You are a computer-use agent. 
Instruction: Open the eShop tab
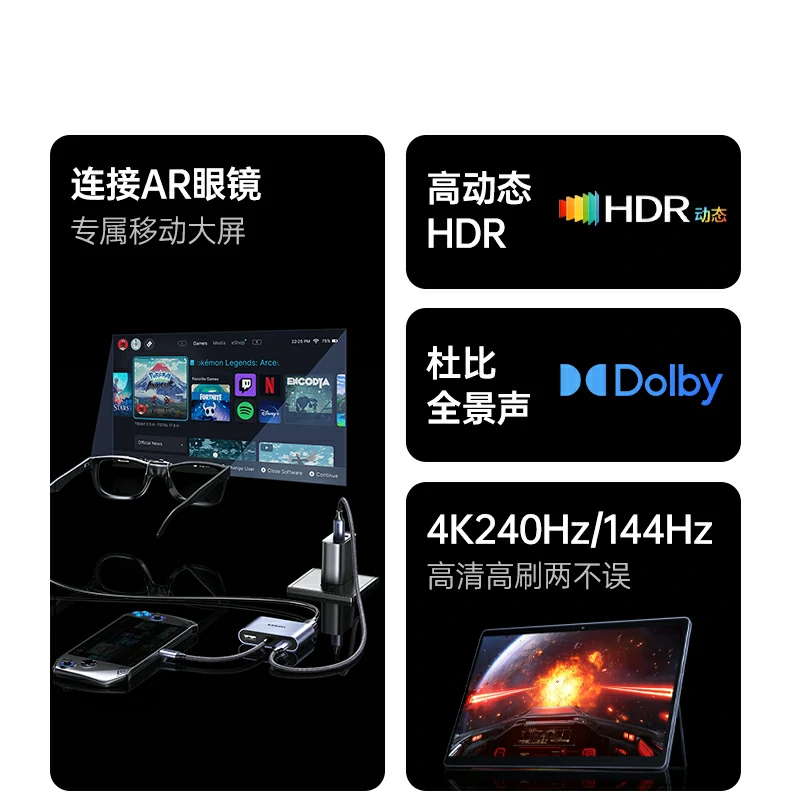tap(236, 343)
